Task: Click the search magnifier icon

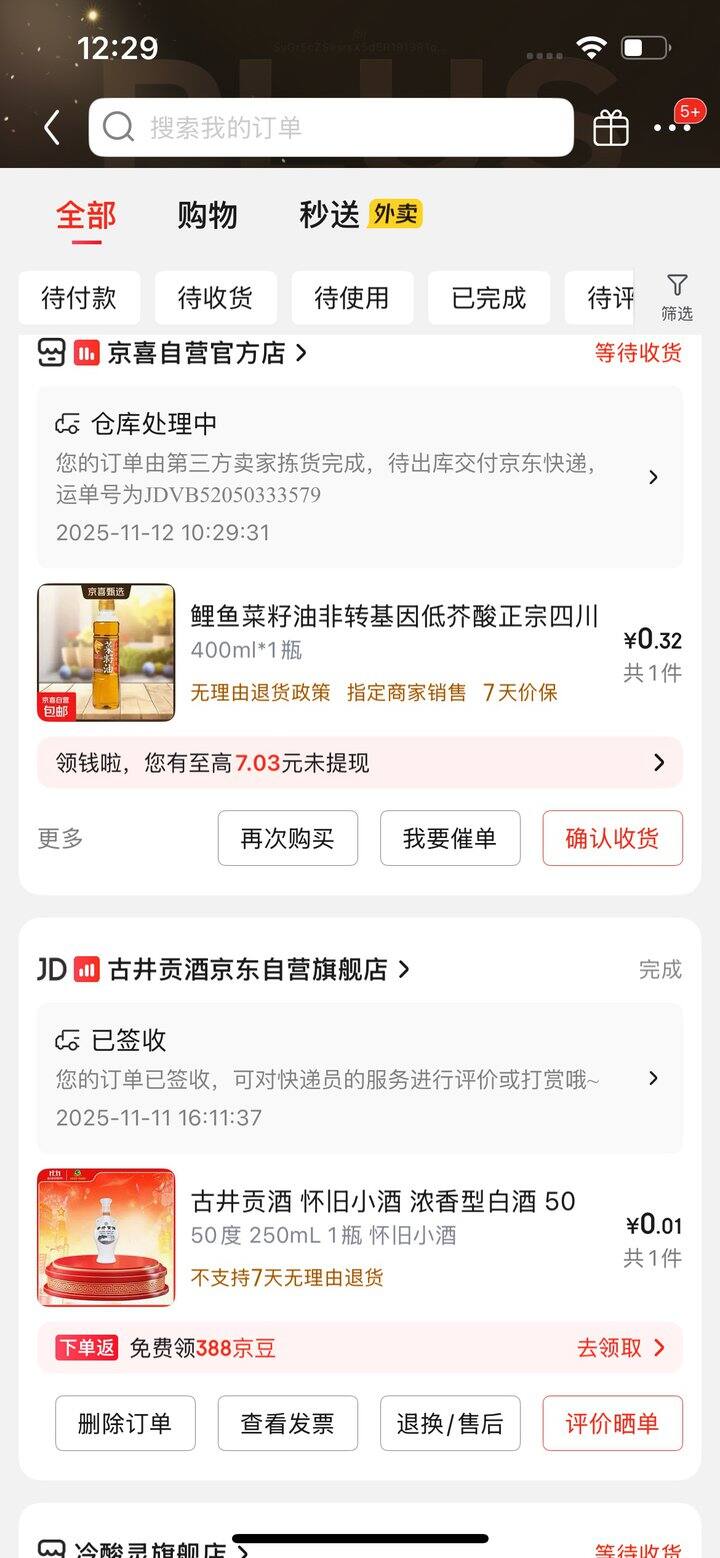Action: 120,127
